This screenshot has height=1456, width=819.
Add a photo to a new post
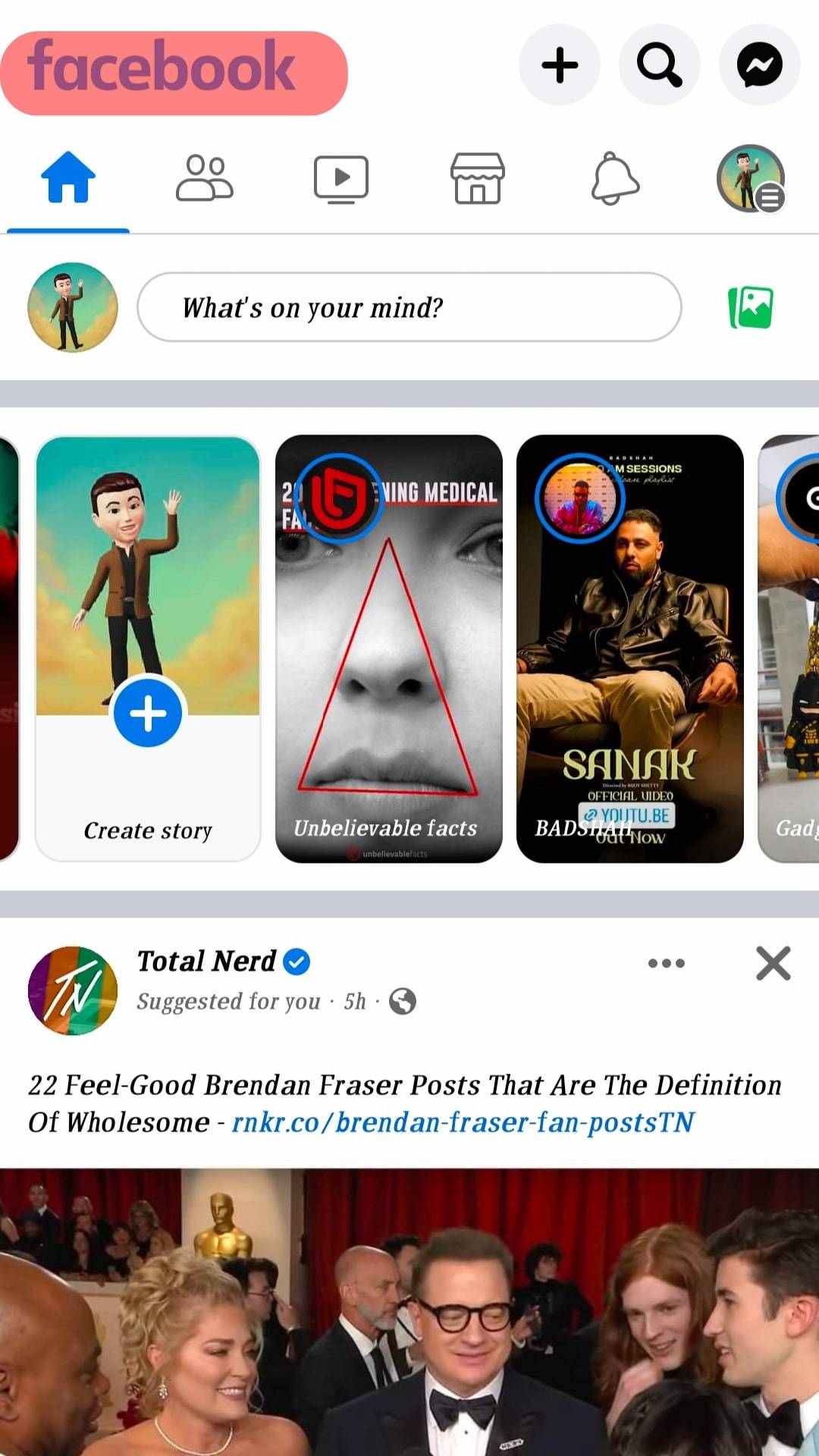[750, 308]
